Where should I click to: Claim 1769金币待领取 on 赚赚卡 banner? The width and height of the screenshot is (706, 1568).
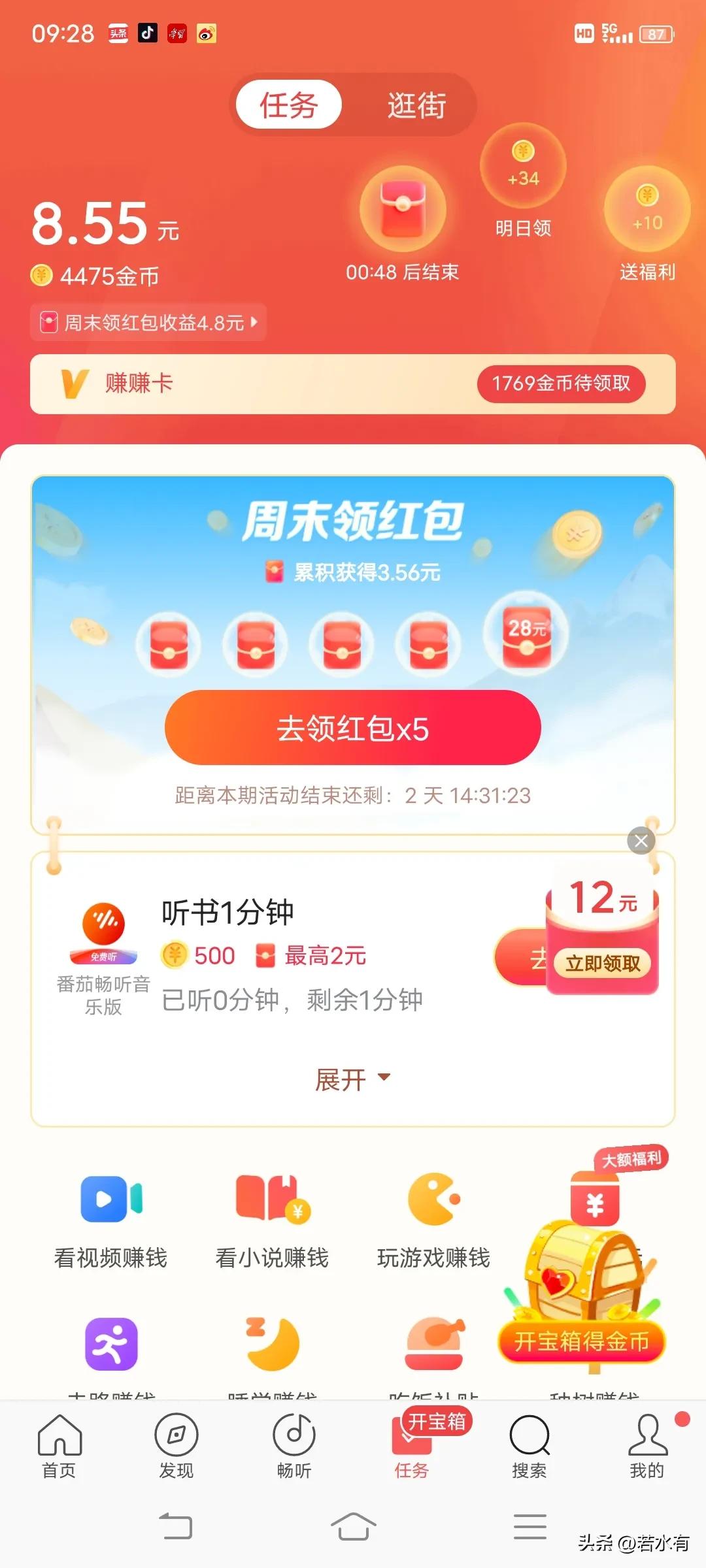561,385
